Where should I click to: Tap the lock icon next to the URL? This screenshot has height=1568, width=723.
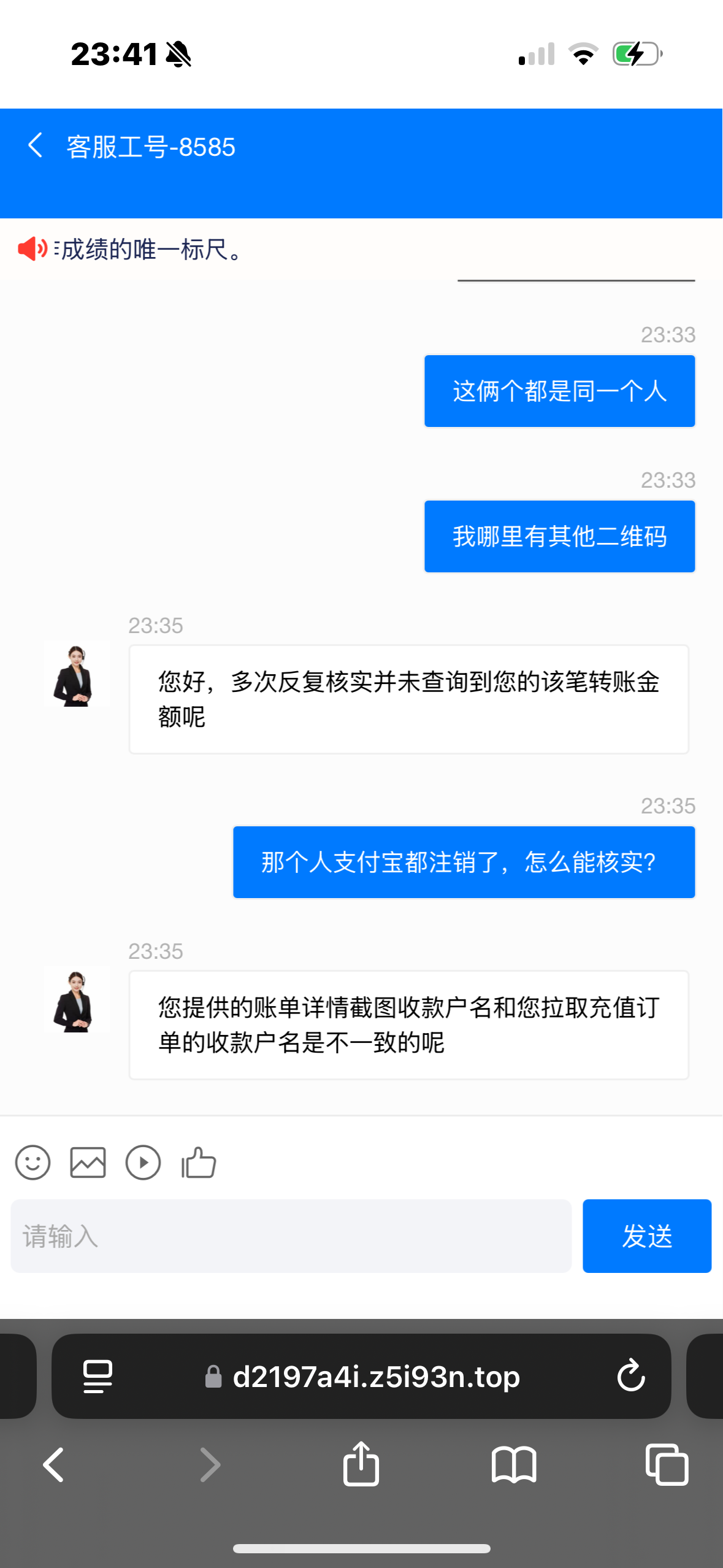213,1375
